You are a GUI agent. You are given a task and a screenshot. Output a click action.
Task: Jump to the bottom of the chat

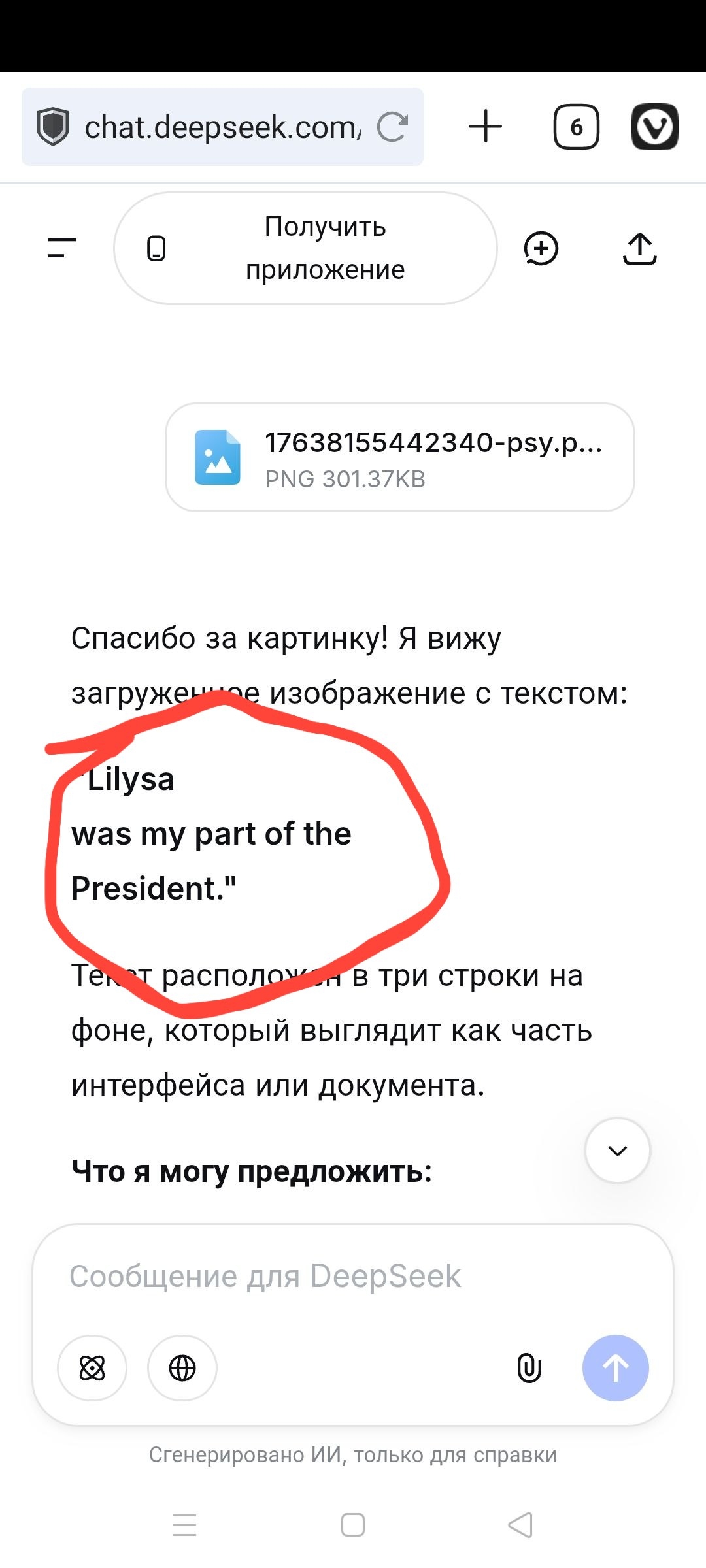[x=617, y=1151]
